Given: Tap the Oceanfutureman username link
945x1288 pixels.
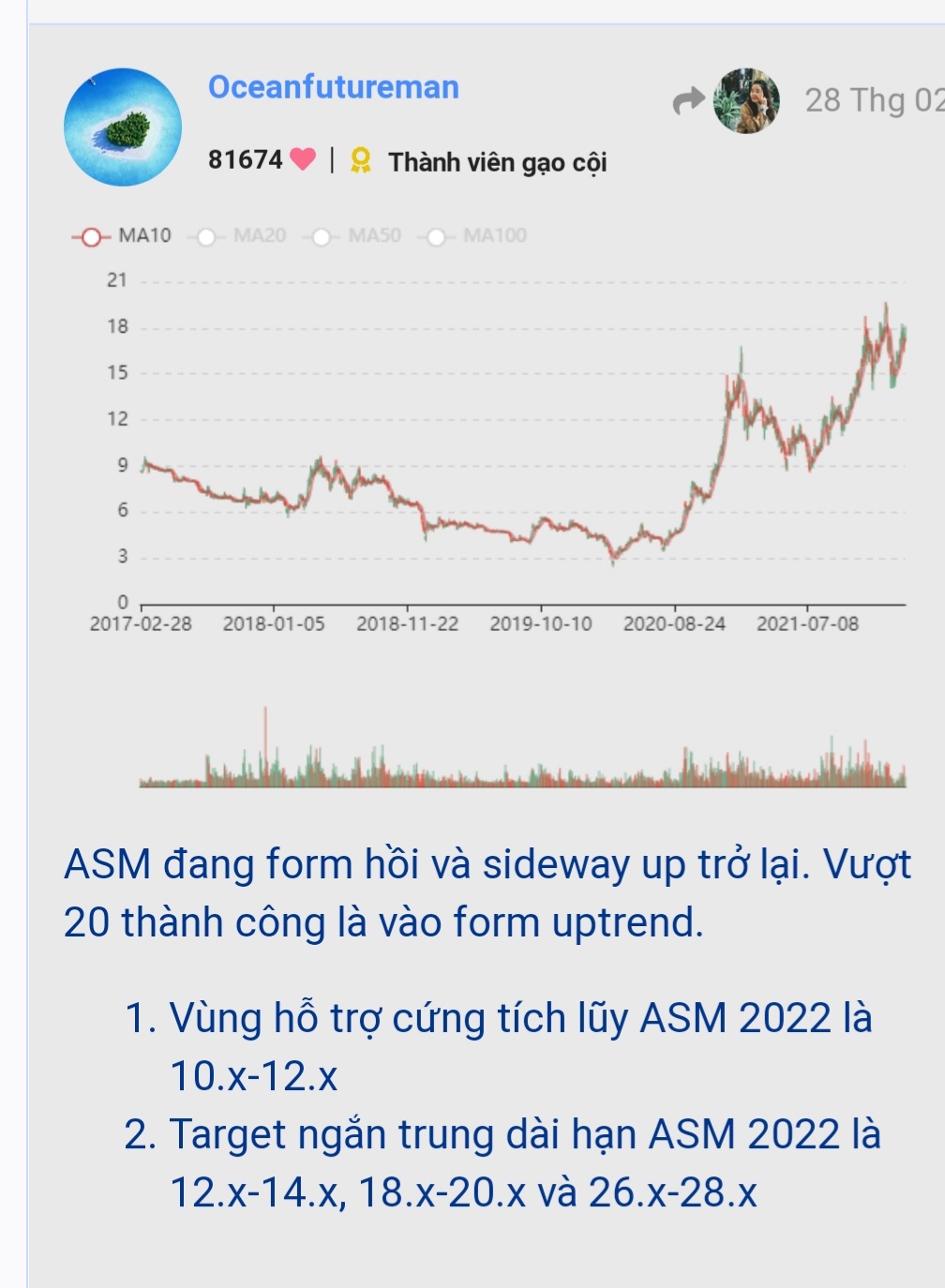Looking at the screenshot, I should (x=333, y=87).
